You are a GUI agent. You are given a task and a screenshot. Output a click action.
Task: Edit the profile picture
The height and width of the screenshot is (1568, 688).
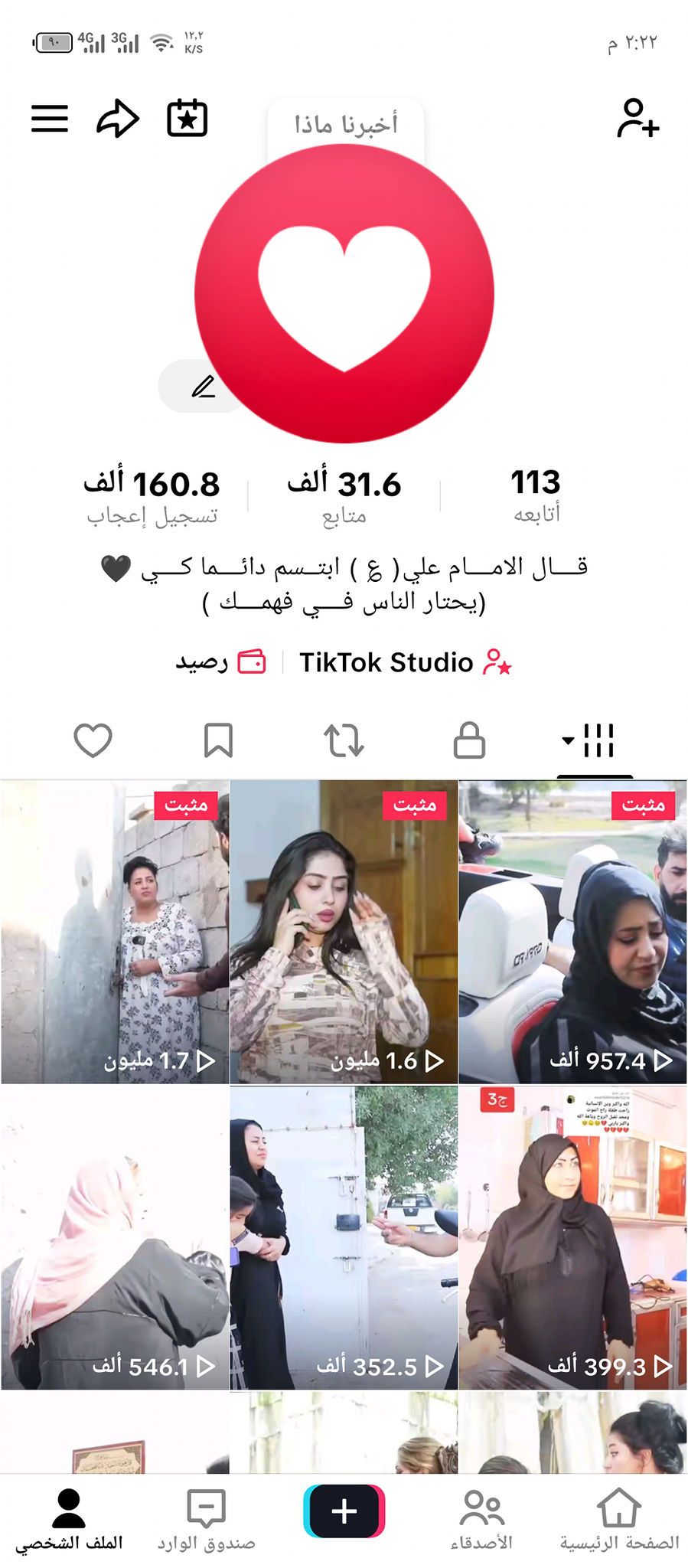pyautogui.click(x=203, y=387)
